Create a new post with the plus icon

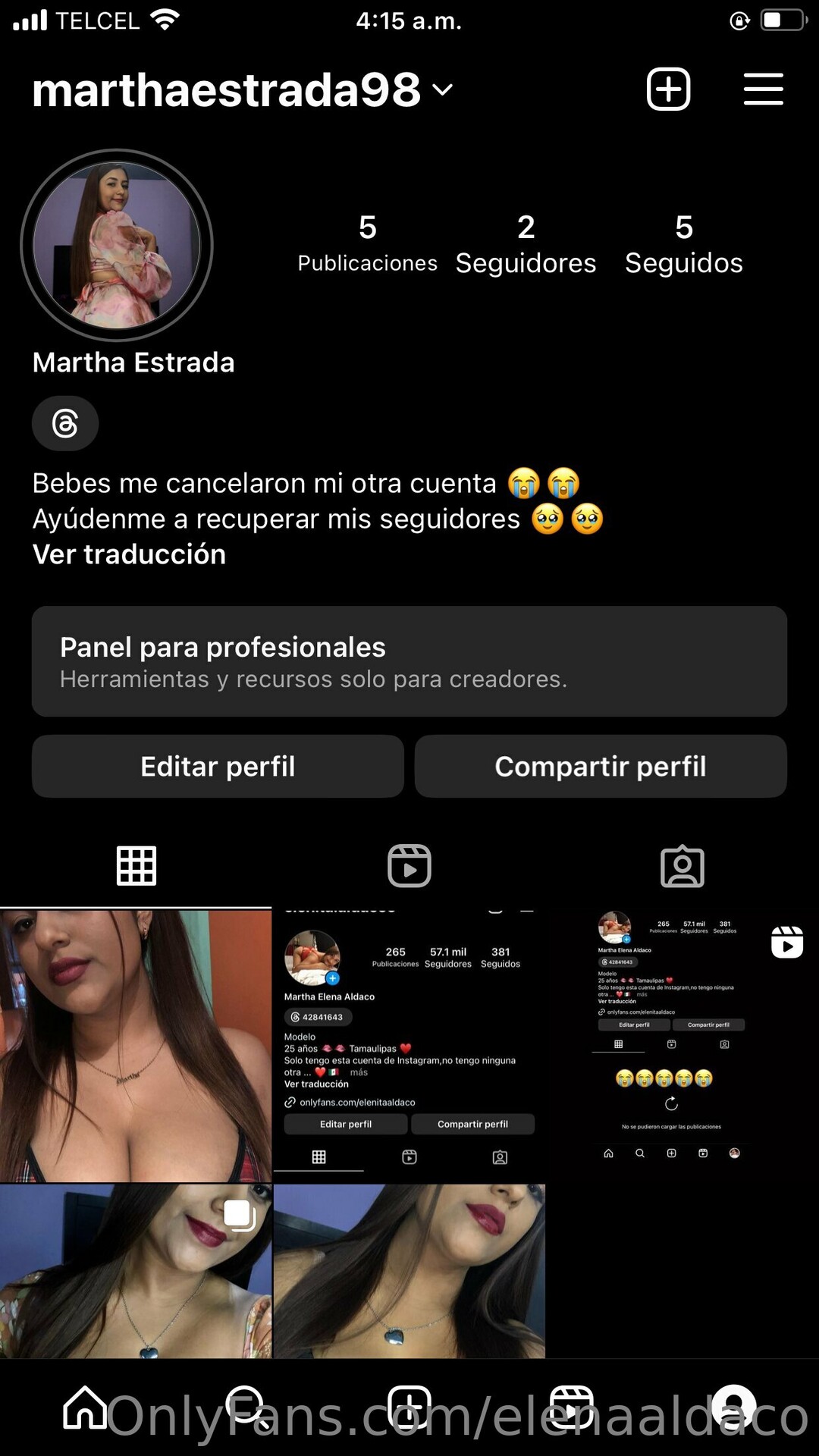(668, 89)
